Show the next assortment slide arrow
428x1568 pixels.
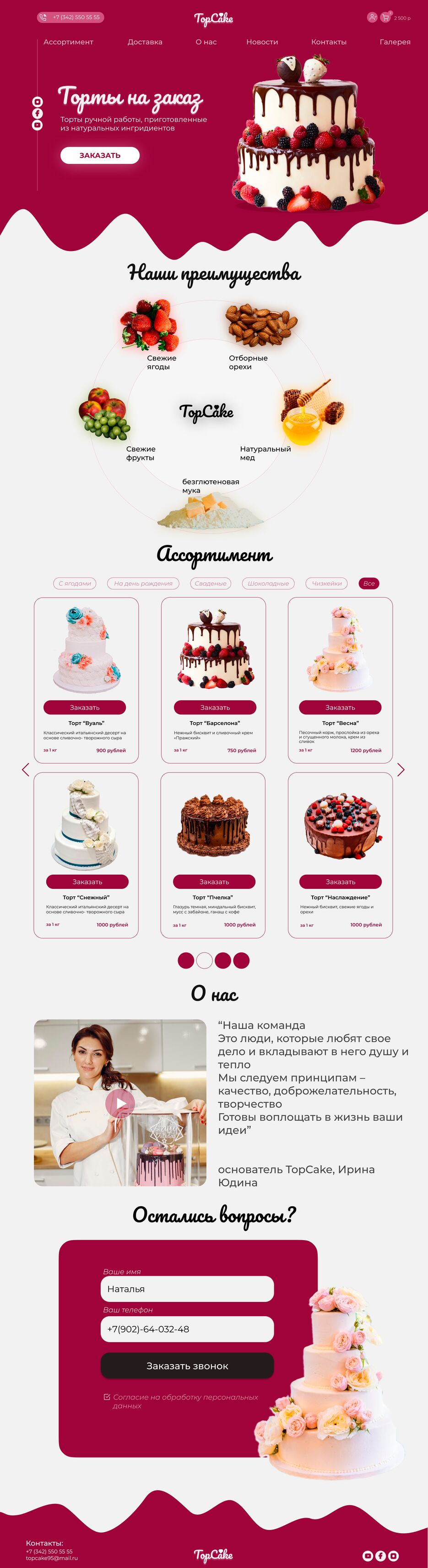click(x=401, y=770)
